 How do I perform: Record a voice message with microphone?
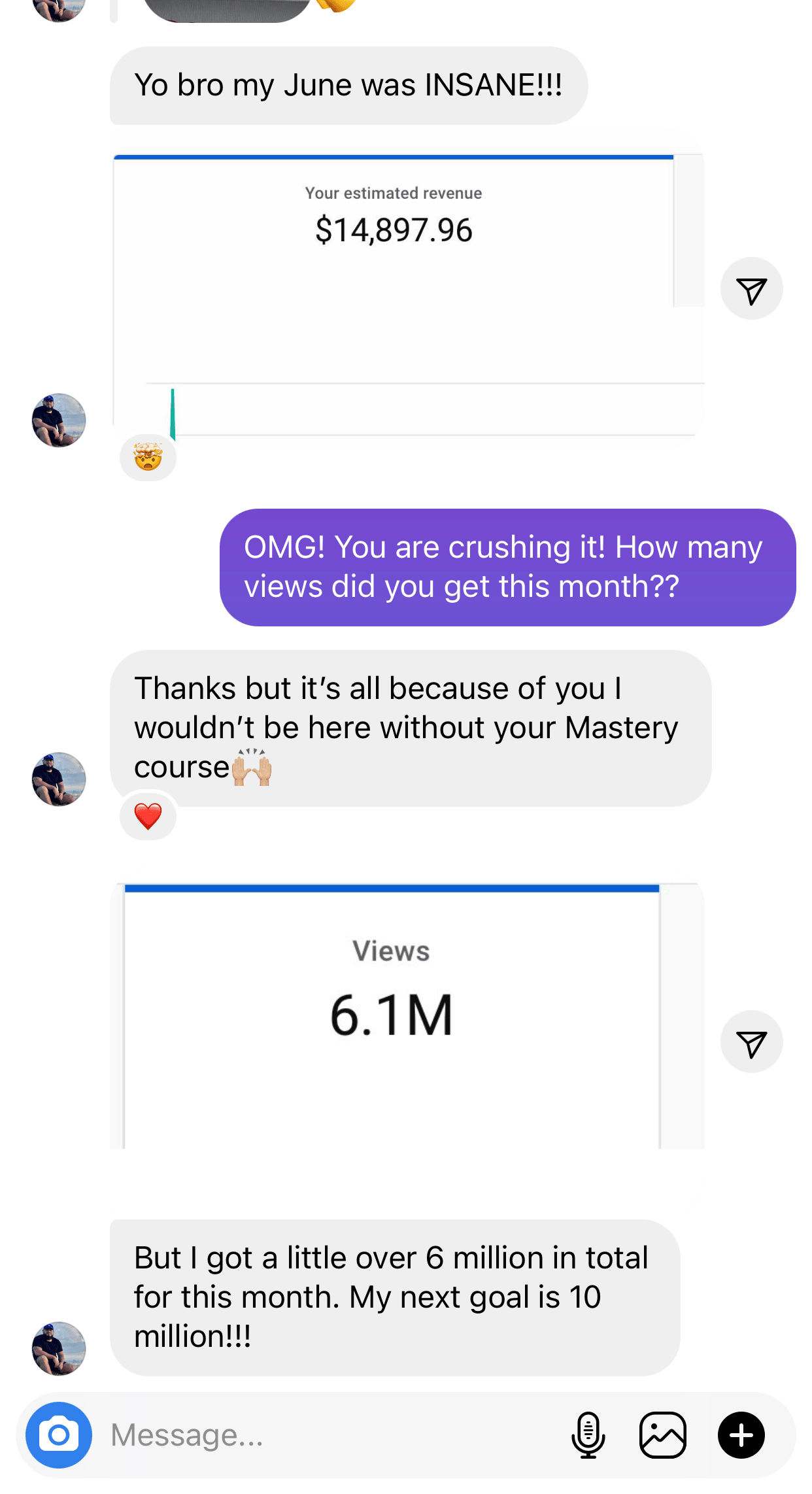click(x=588, y=1435)
